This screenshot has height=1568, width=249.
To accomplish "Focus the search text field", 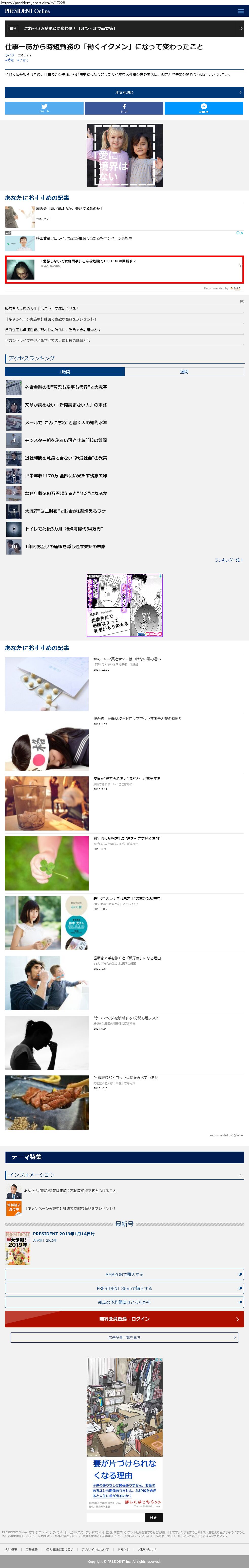I will (x=116, y=1517).
